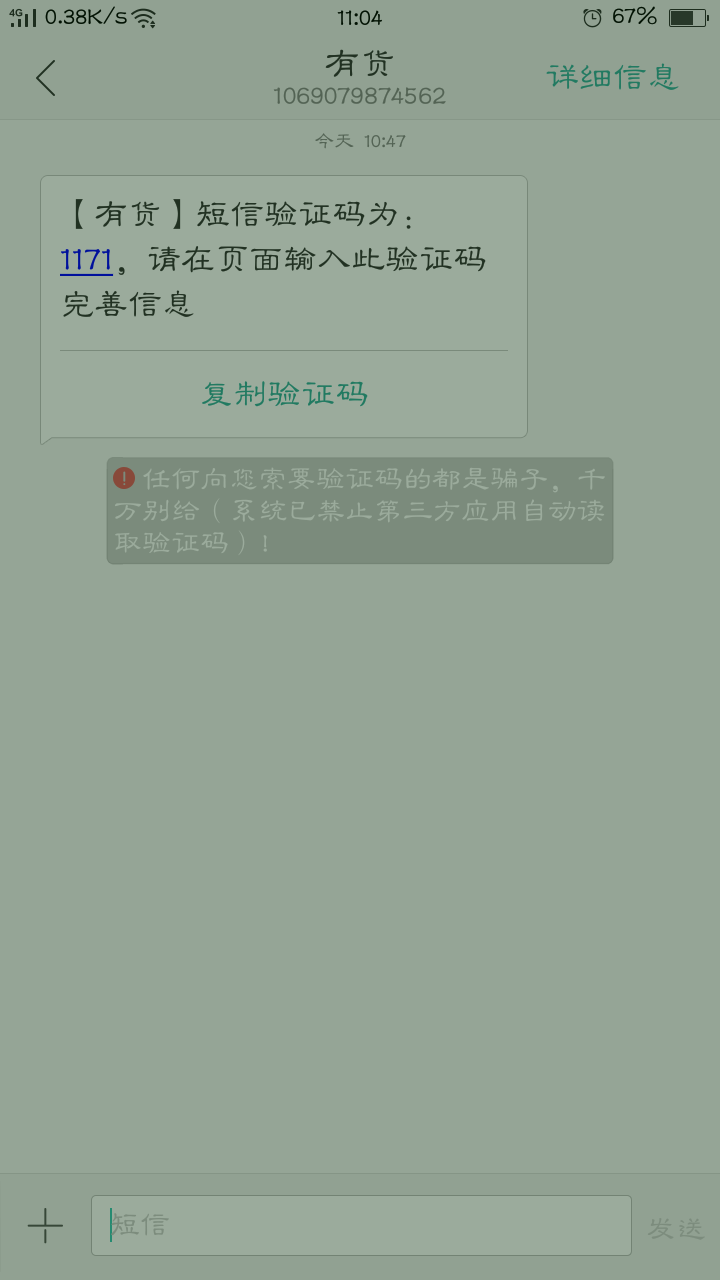Focus the 短信 message input field

pyautogui.click(x=360, y=1225)
